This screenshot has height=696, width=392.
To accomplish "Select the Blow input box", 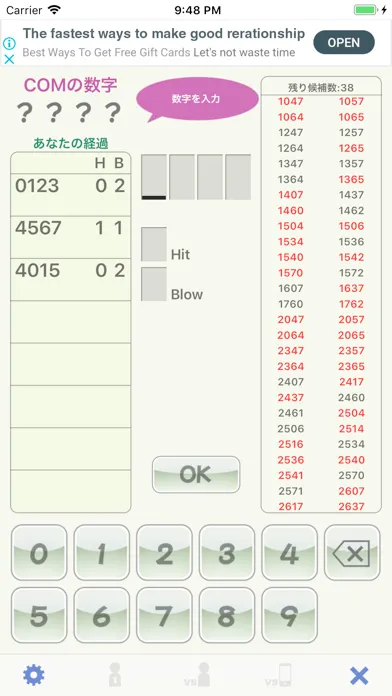I will click(x=154, y=284).
